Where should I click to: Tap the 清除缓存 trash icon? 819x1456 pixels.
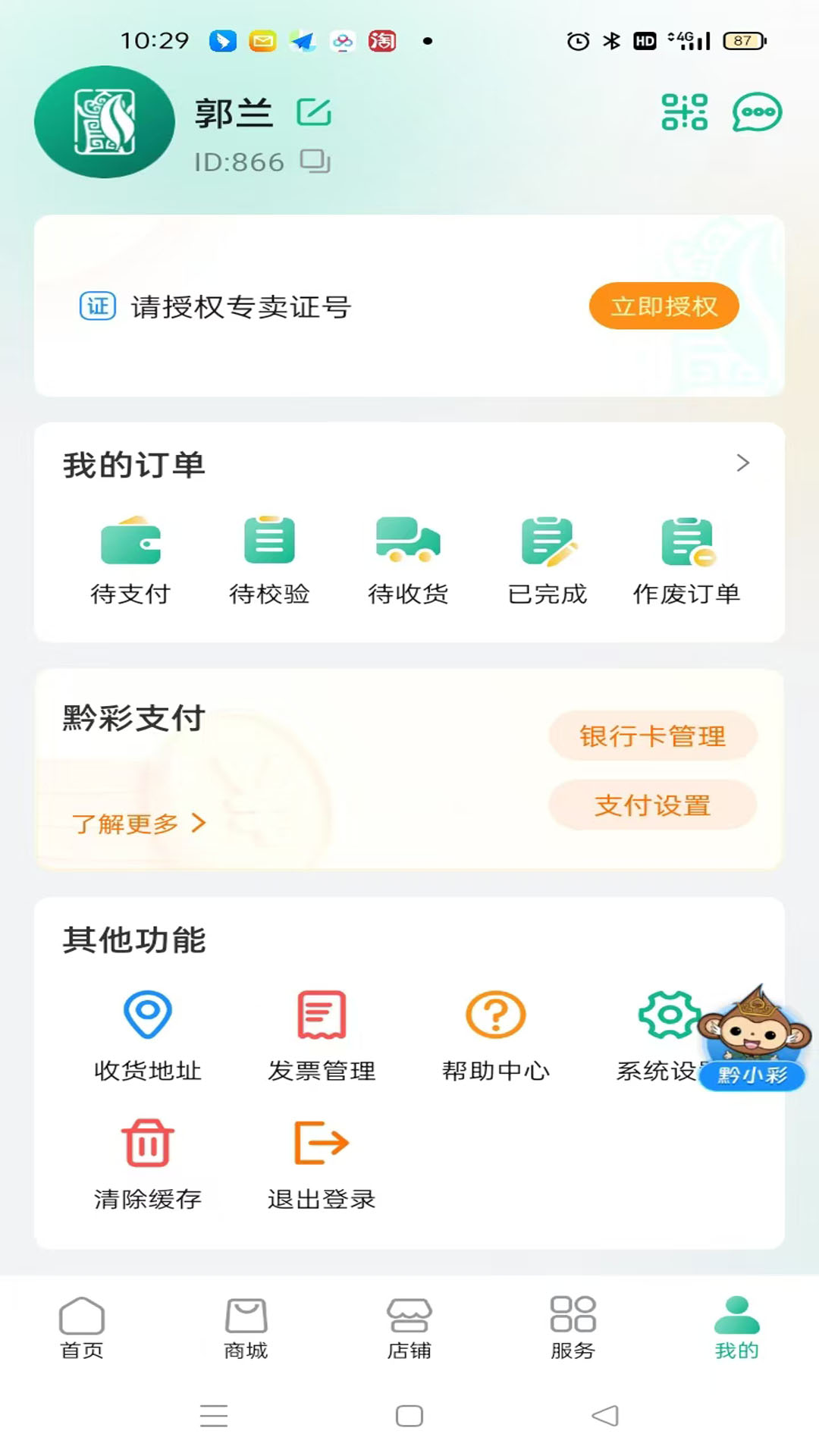(147, 1141)
